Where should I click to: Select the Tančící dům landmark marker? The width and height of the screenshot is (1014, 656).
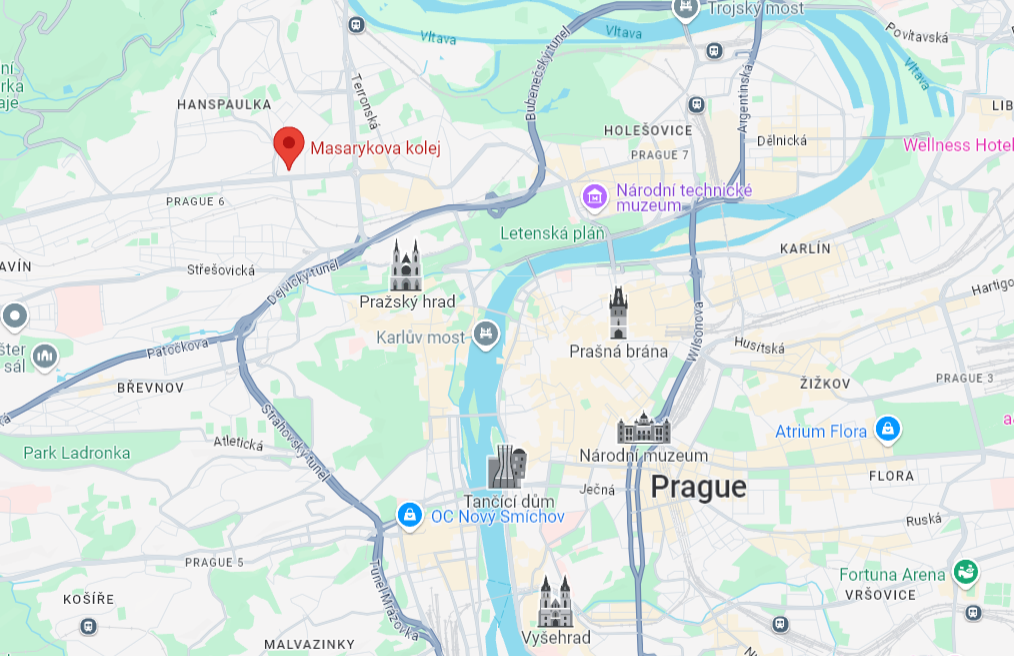(x=506, y=467)
